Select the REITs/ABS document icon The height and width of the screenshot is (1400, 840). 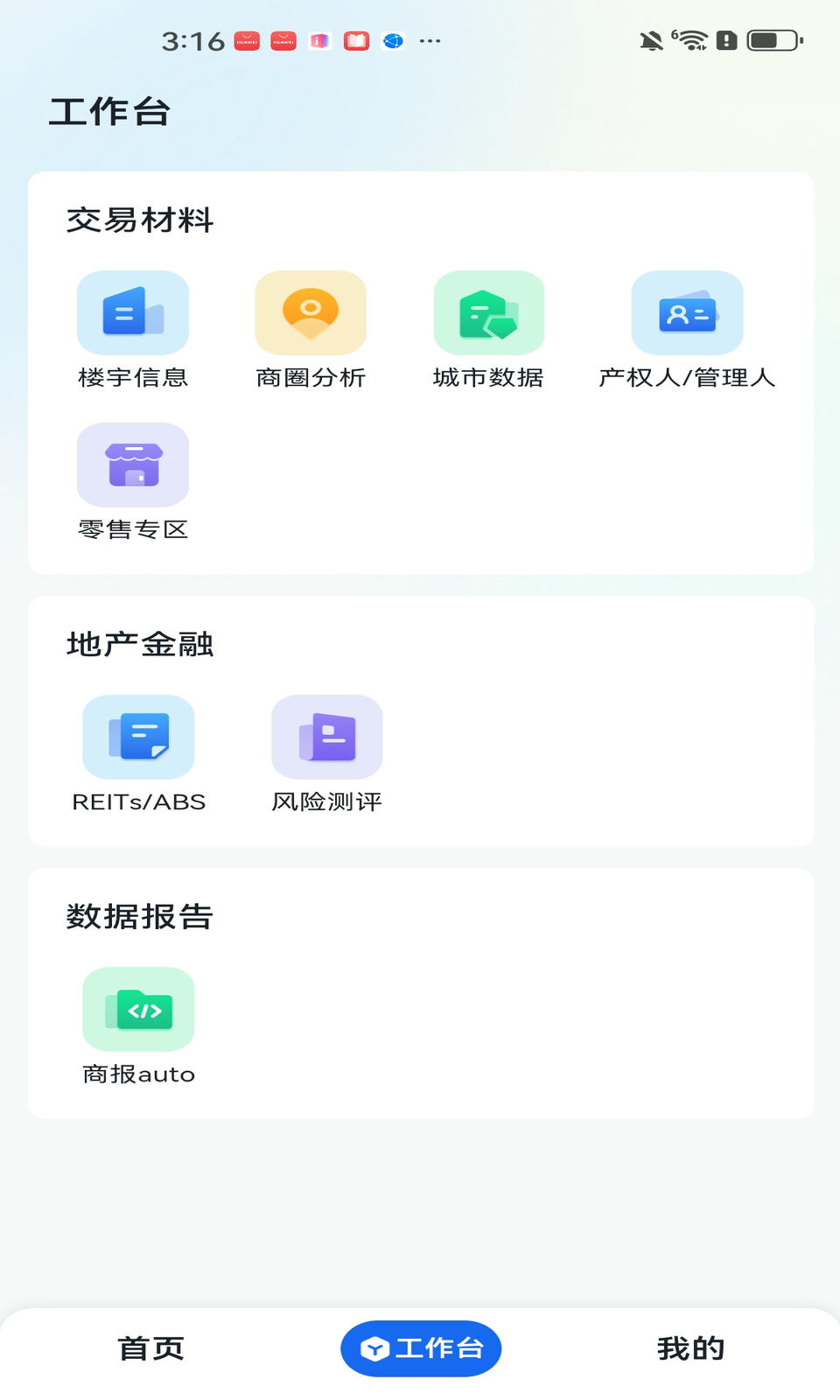138,737
